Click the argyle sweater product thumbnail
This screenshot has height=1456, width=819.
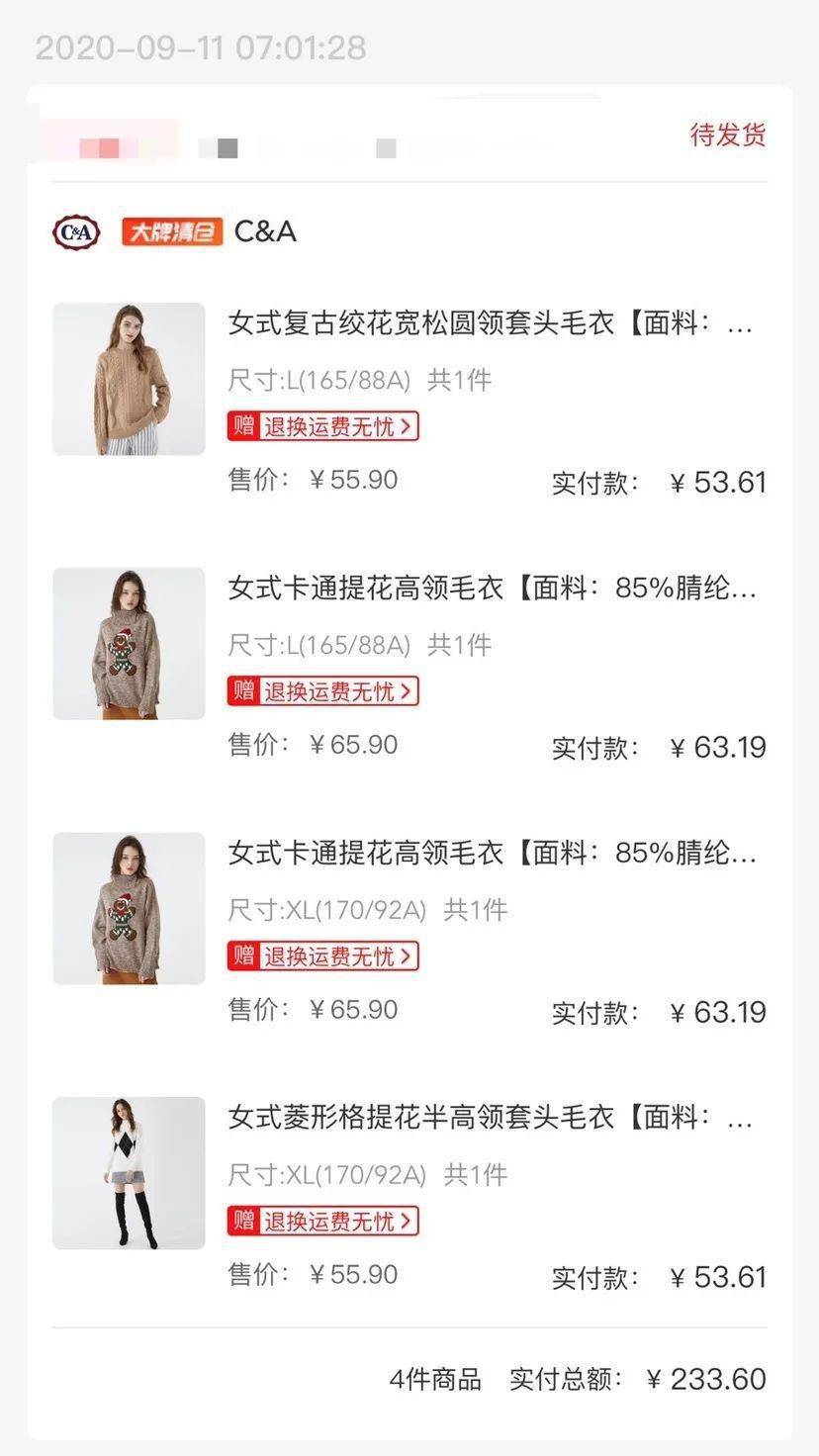coord(128,1173)
